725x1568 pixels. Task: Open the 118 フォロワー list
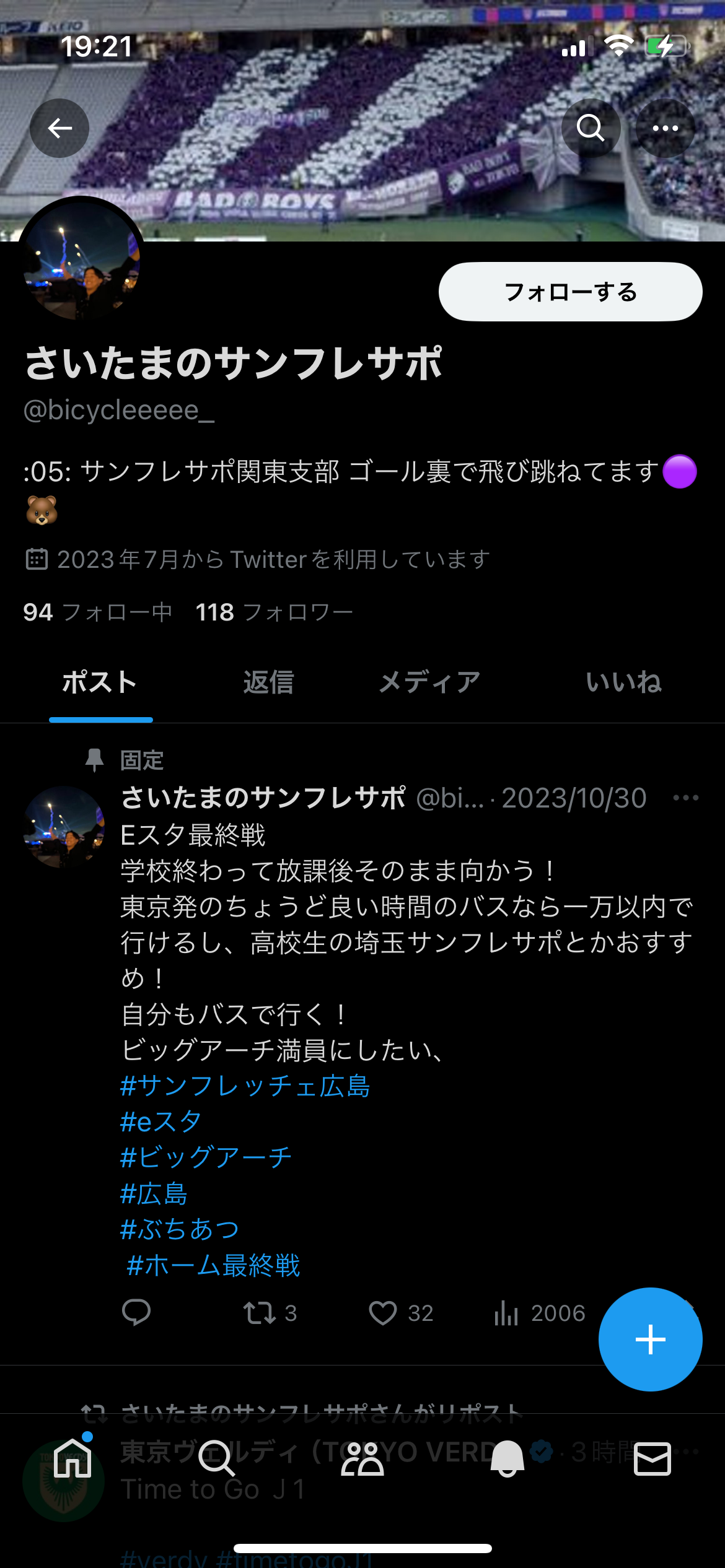(x=274, y=612)
